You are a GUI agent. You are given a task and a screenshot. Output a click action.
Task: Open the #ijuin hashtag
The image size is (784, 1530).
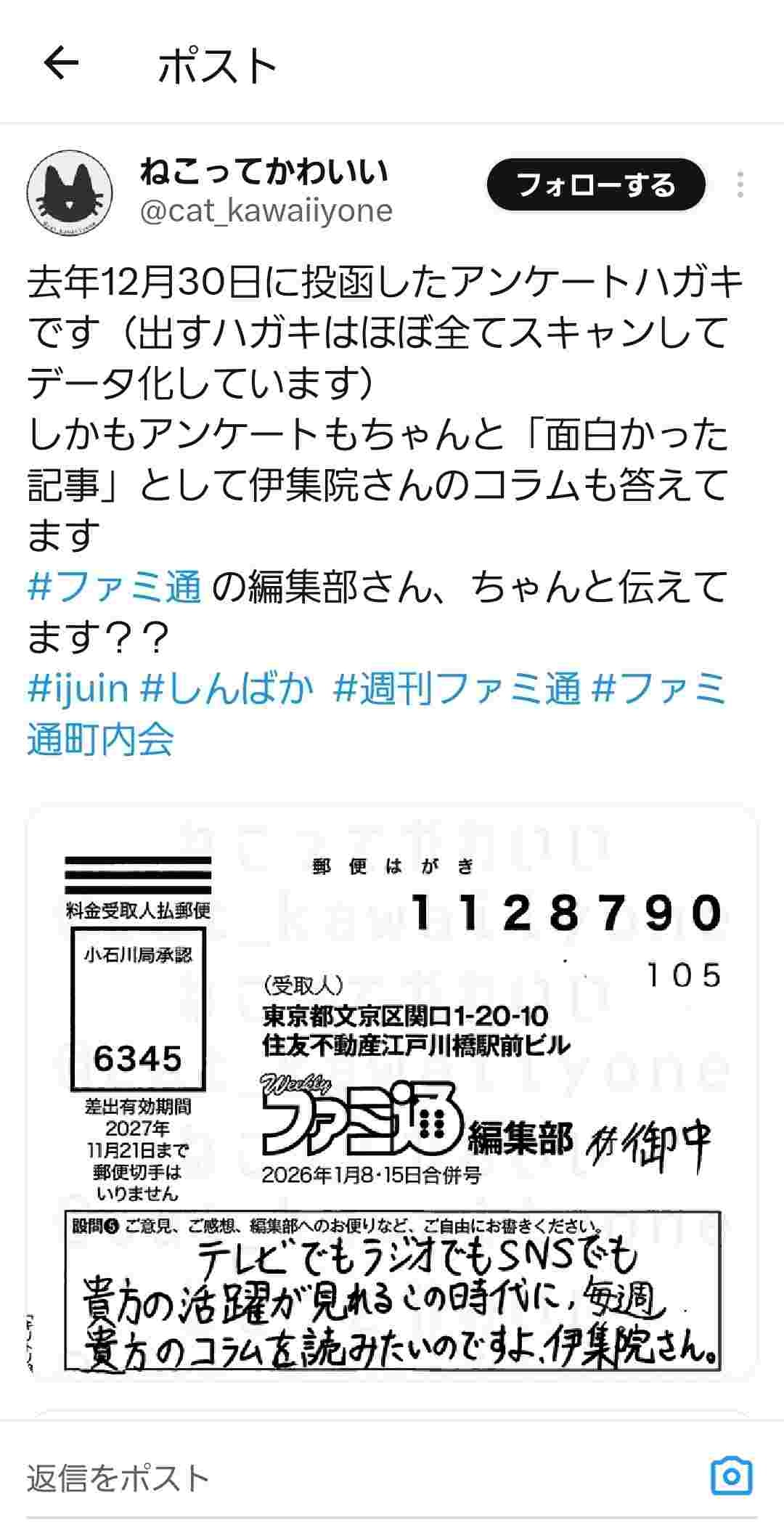tap(78, 688)
